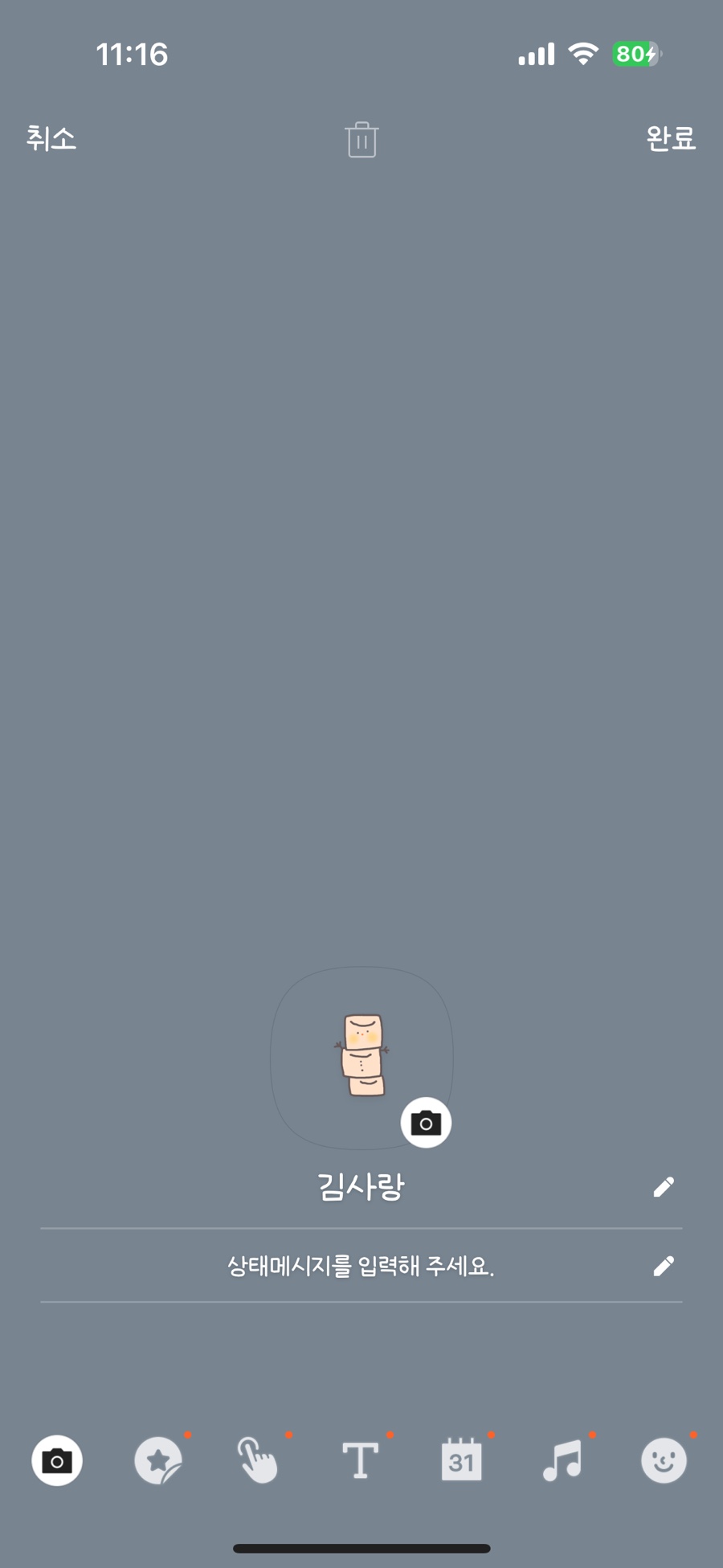The image size is (723, 1568).
Task: Edit the status message with pencil icon
Action: [x=664, y=1267]
